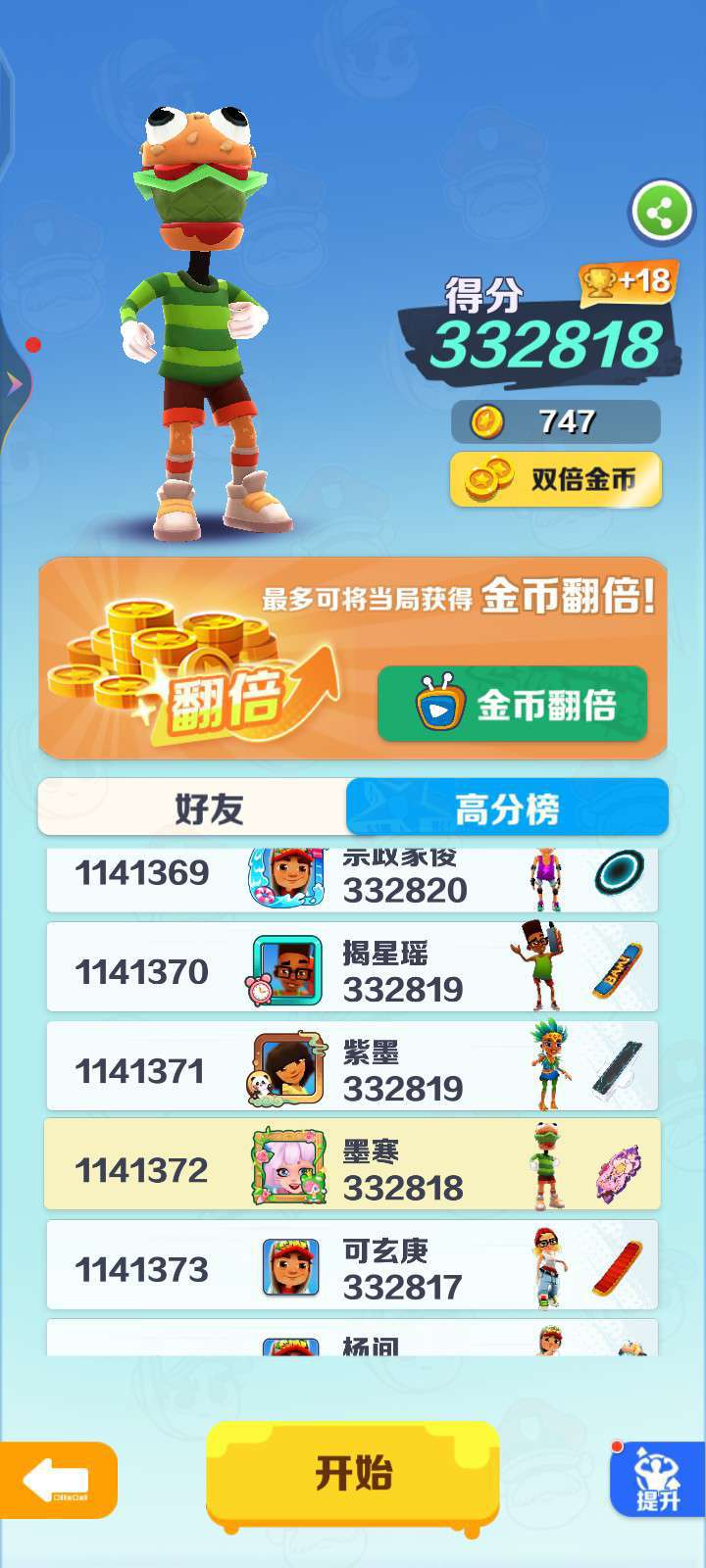Open 可玄庚's leaderboard entry
Image resolution: width=706 pixels, height=1568 pixels.
[x=352, y=1265]
